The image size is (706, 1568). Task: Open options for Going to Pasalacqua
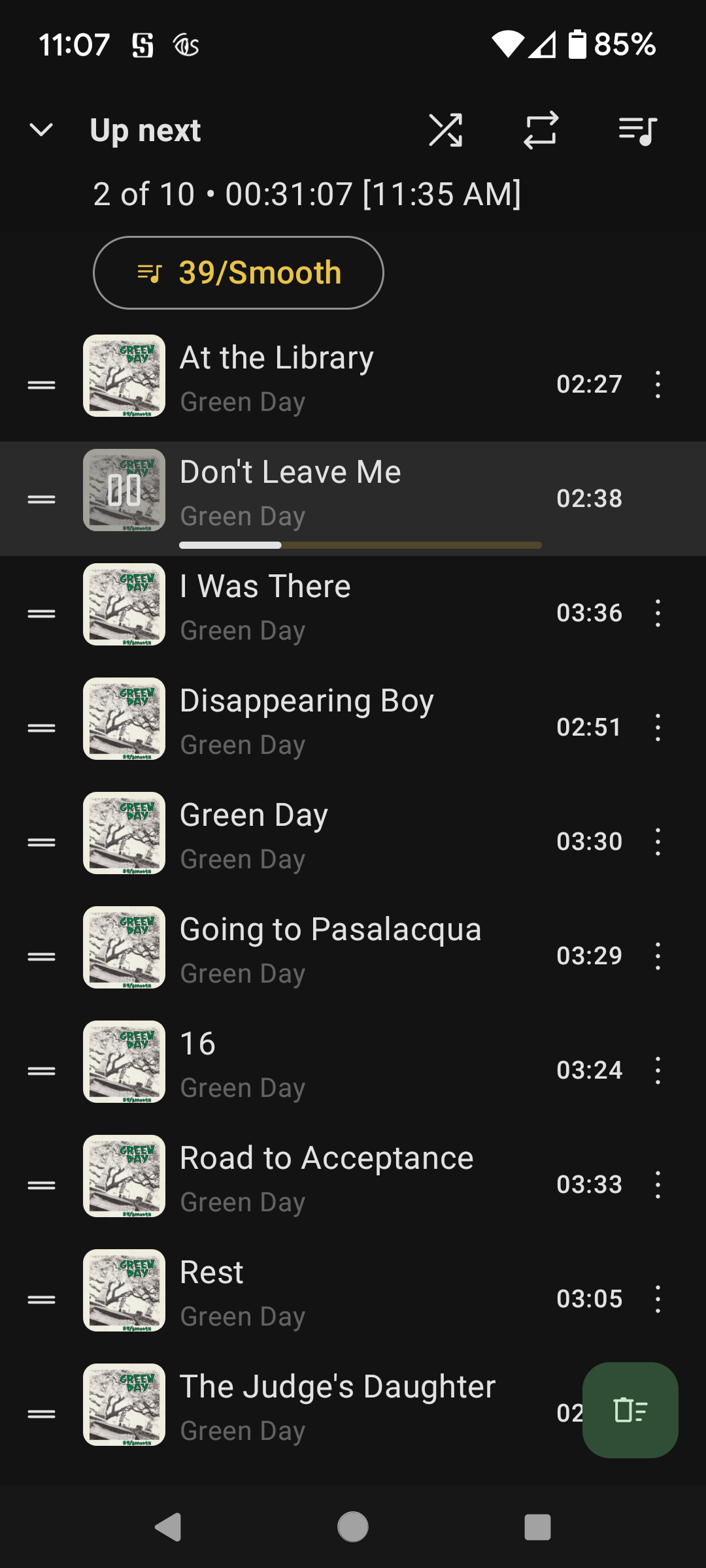658,956
